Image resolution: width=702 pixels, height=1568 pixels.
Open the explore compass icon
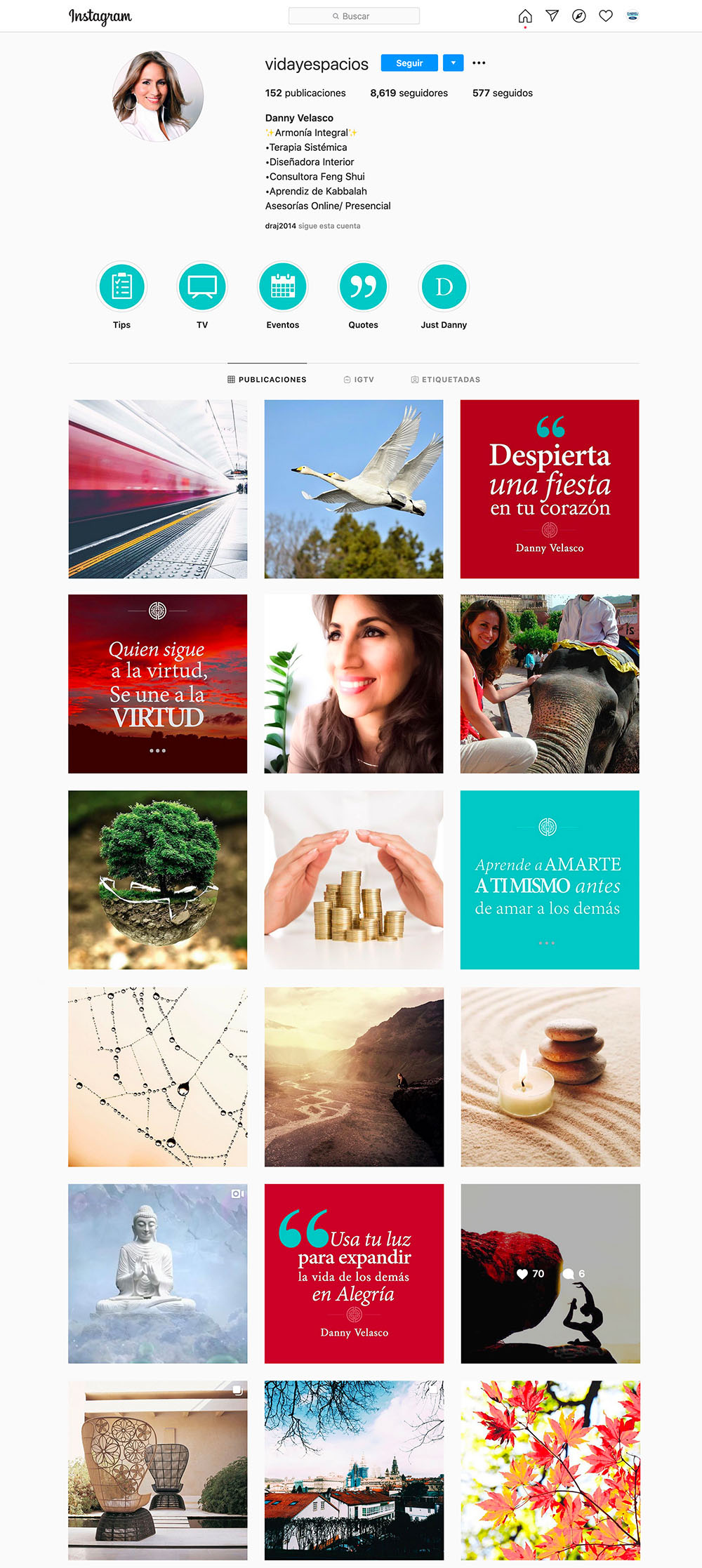pos(579,16)
